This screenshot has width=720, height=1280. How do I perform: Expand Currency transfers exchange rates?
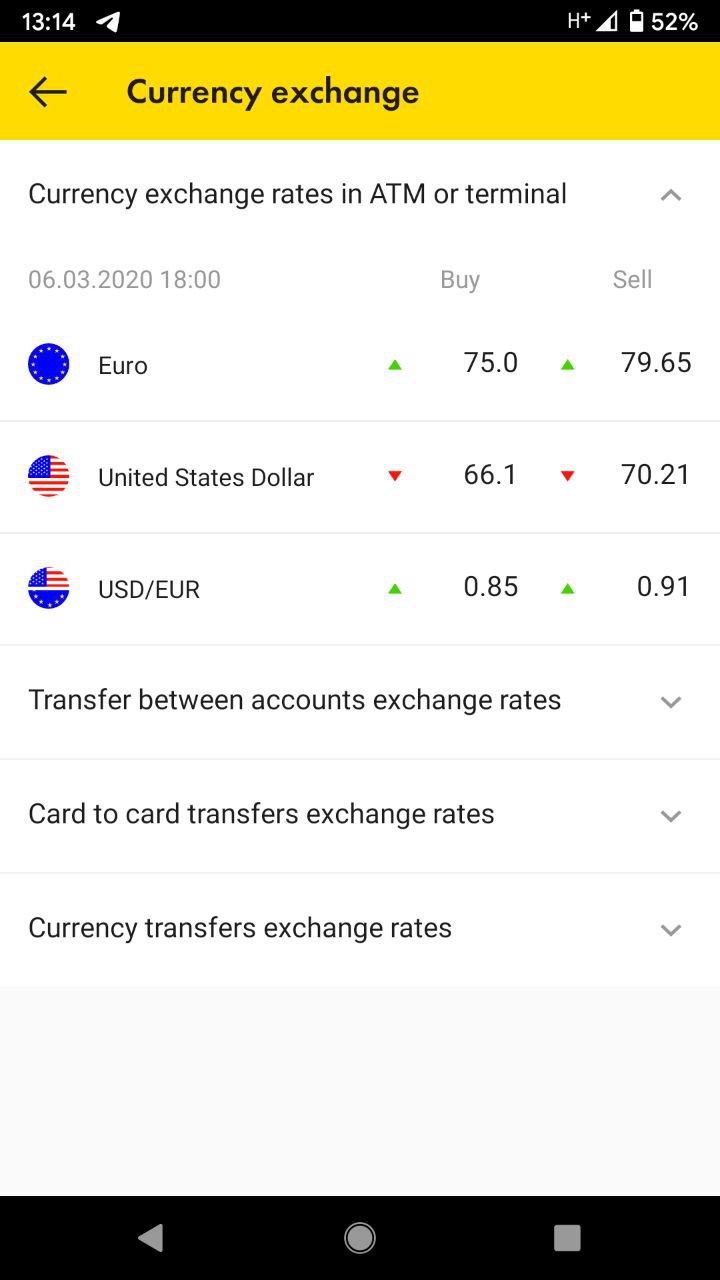pos(360,929)
